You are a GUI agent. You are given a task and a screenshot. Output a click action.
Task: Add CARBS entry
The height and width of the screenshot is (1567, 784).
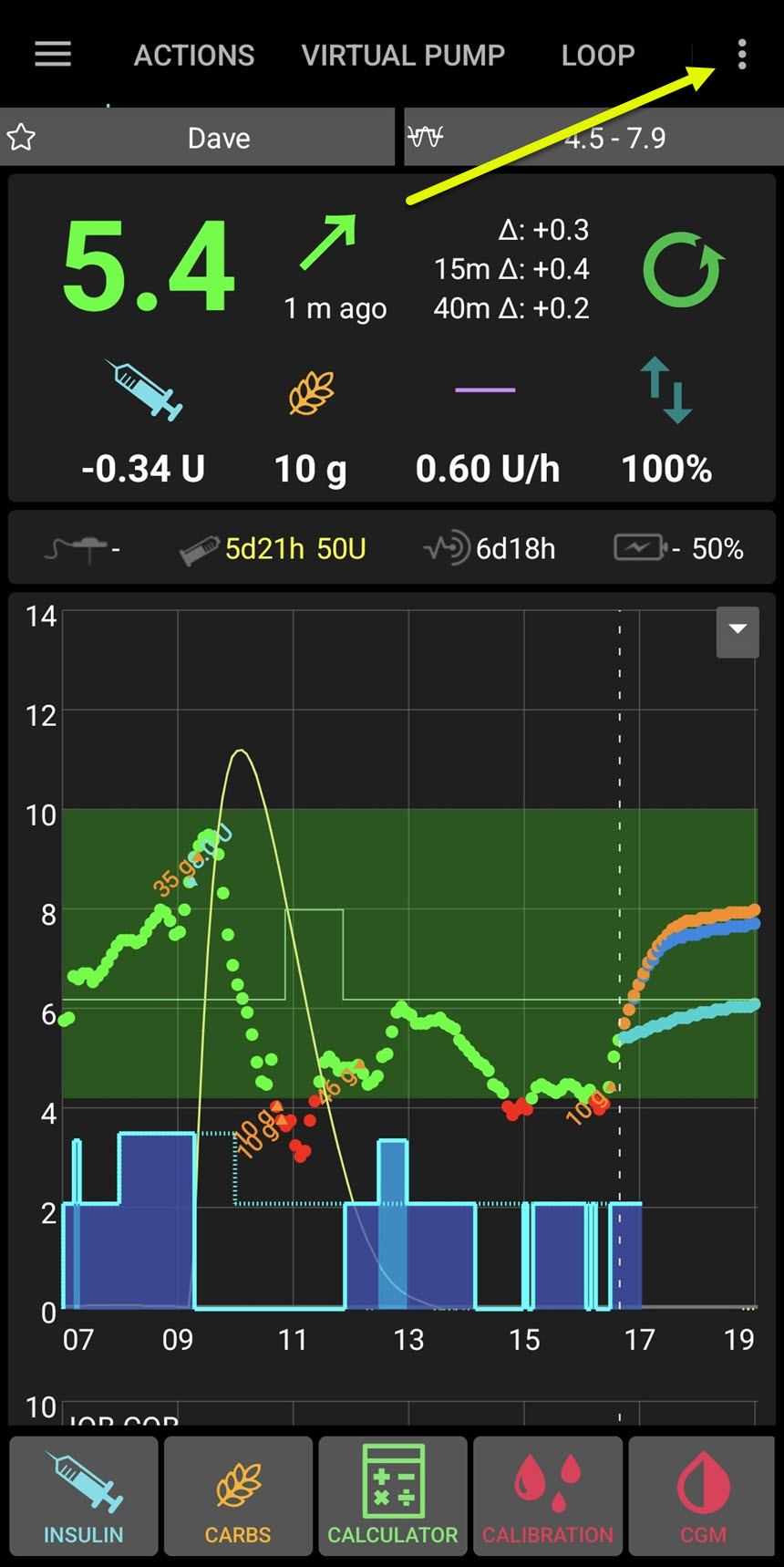pos(238,1496)
